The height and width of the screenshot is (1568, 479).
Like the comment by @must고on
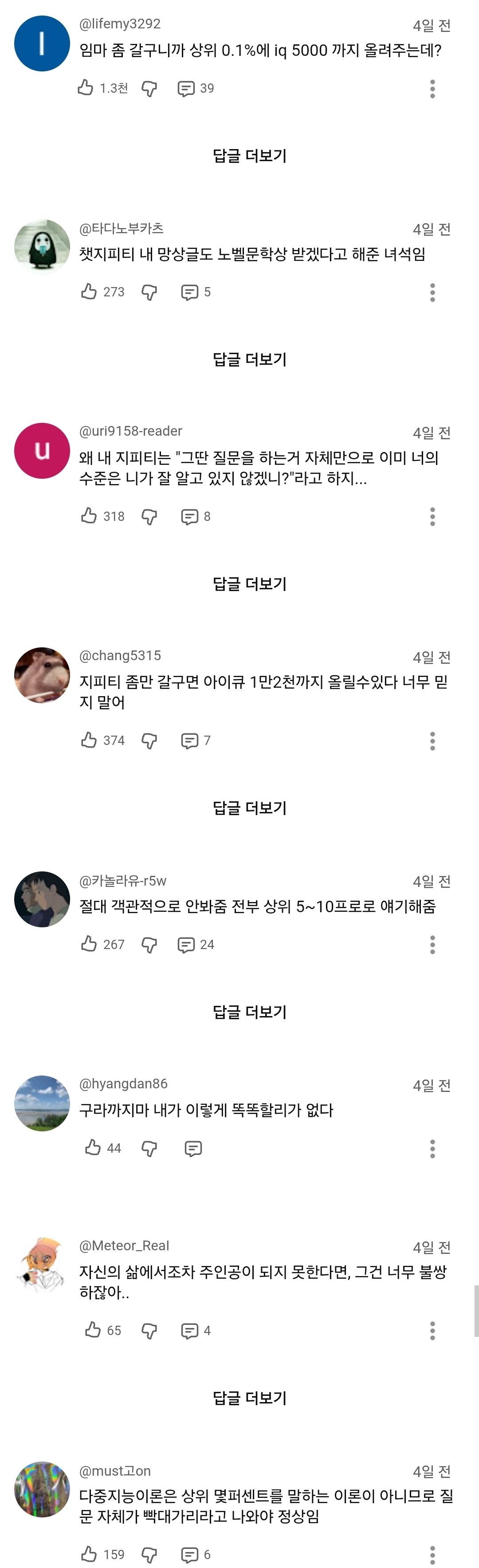89,1554
